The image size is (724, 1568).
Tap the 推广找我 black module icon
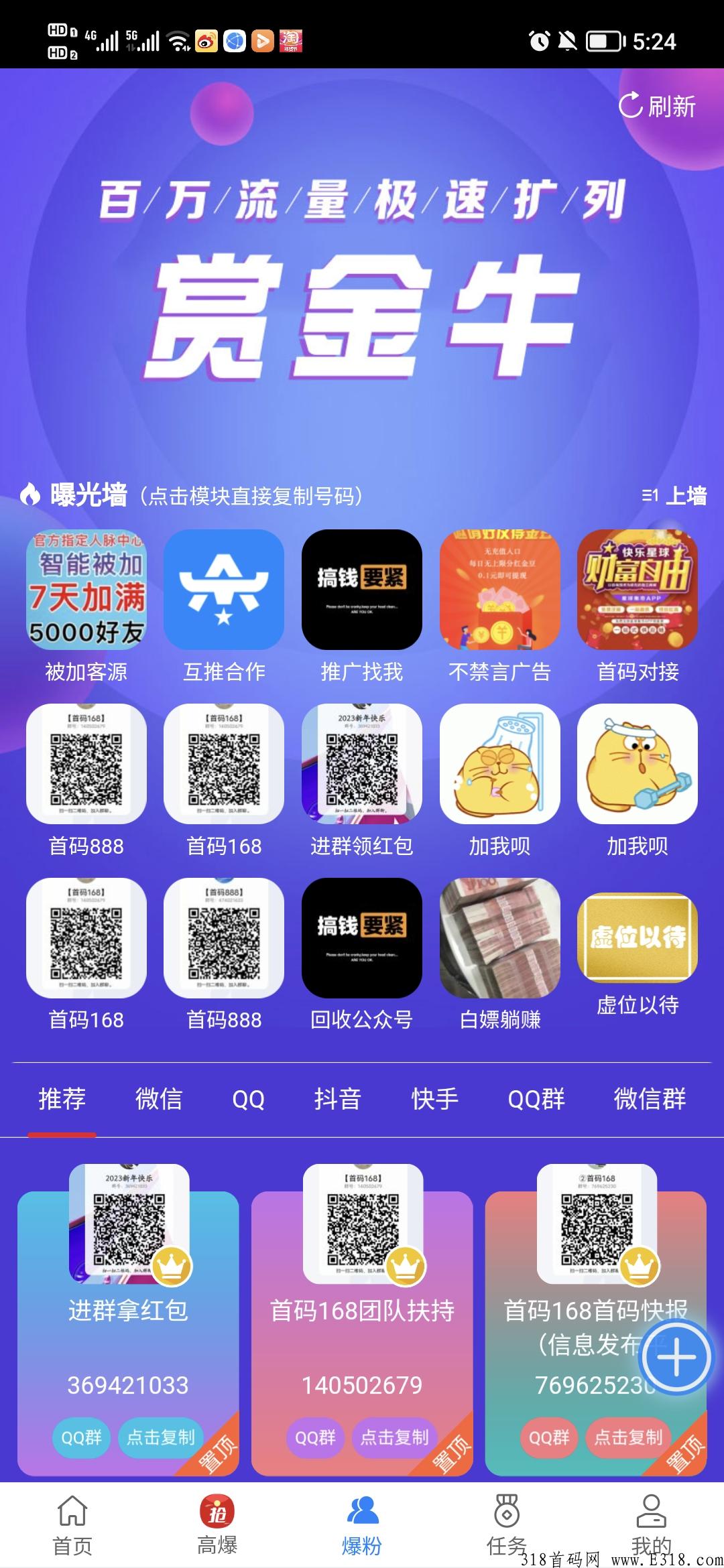coord(361,589)
